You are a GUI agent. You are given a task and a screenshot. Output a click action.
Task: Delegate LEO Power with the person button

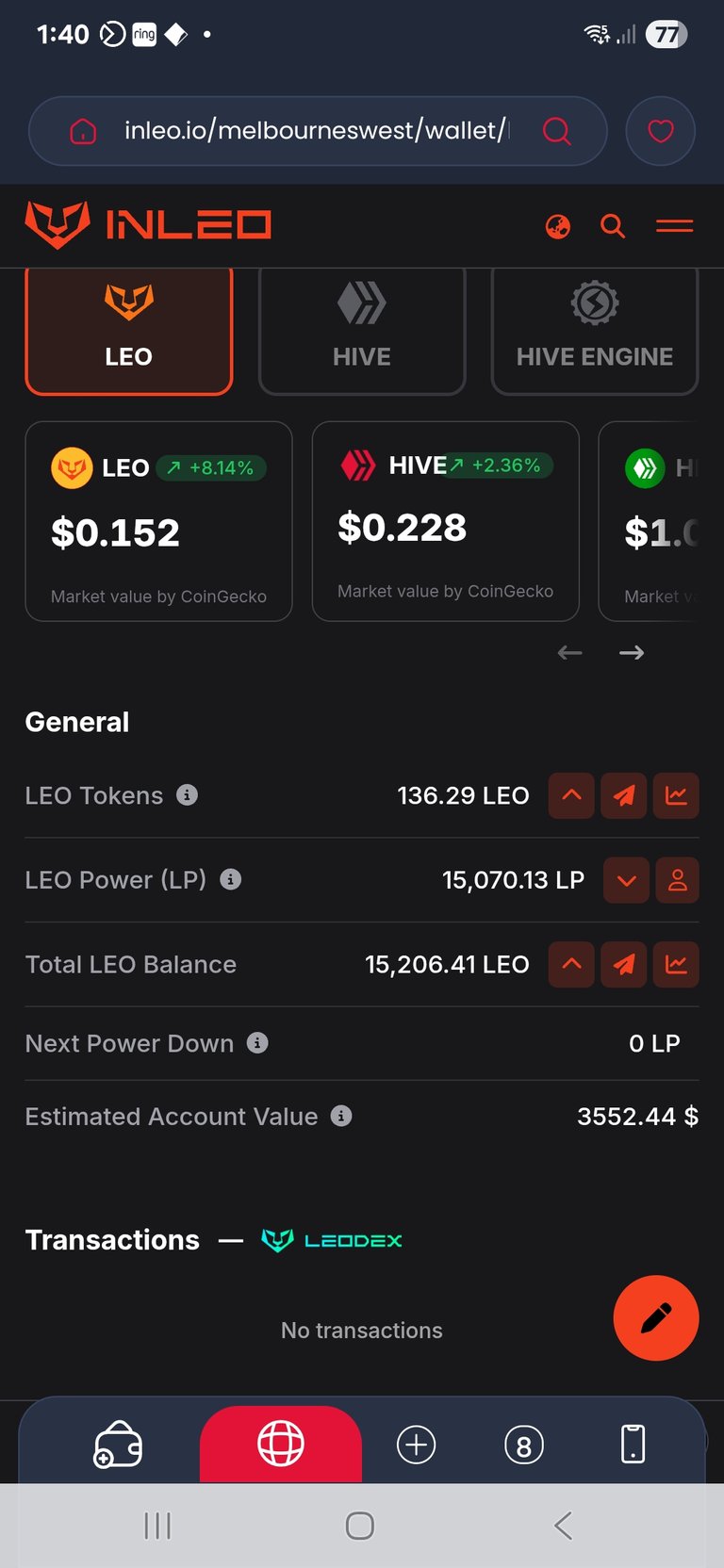677,880
